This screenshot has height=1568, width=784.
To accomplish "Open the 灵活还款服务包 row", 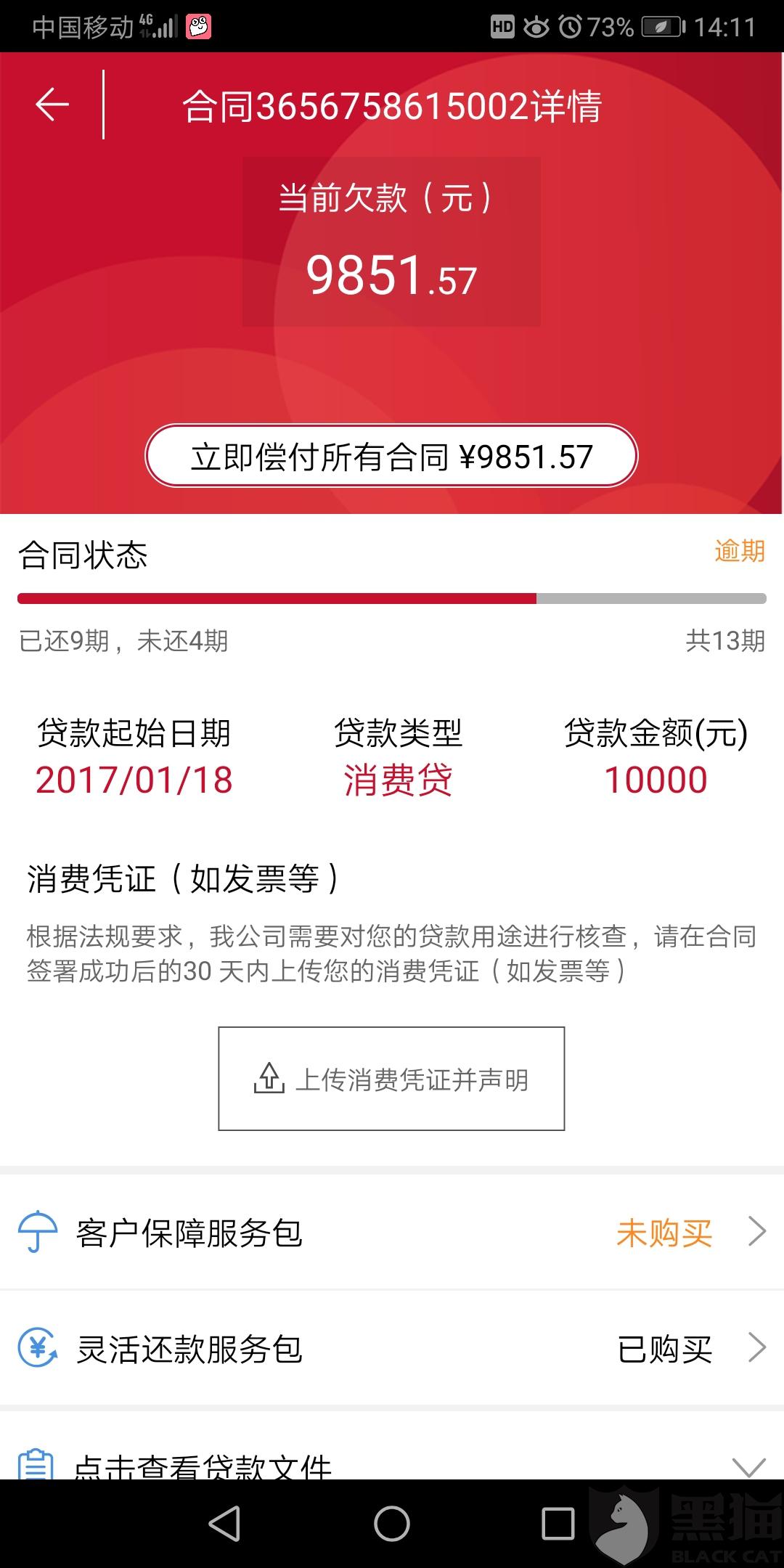I will click(392, 1349).
